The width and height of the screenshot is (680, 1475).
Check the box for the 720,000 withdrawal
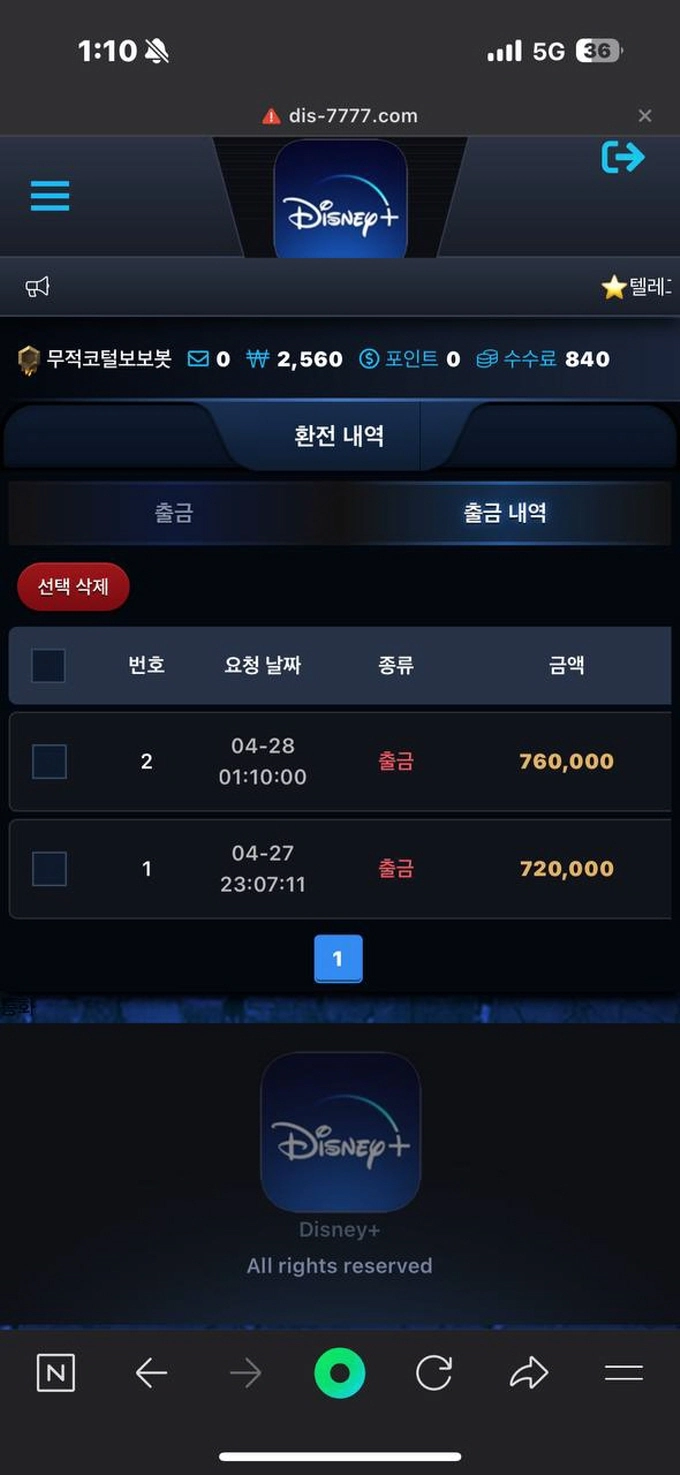click(49, 868)
